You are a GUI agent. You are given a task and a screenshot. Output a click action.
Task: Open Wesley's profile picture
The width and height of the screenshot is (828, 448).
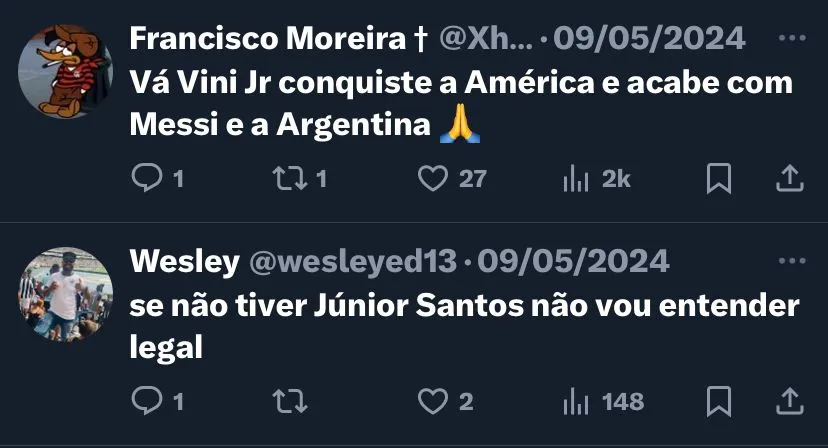66,295
